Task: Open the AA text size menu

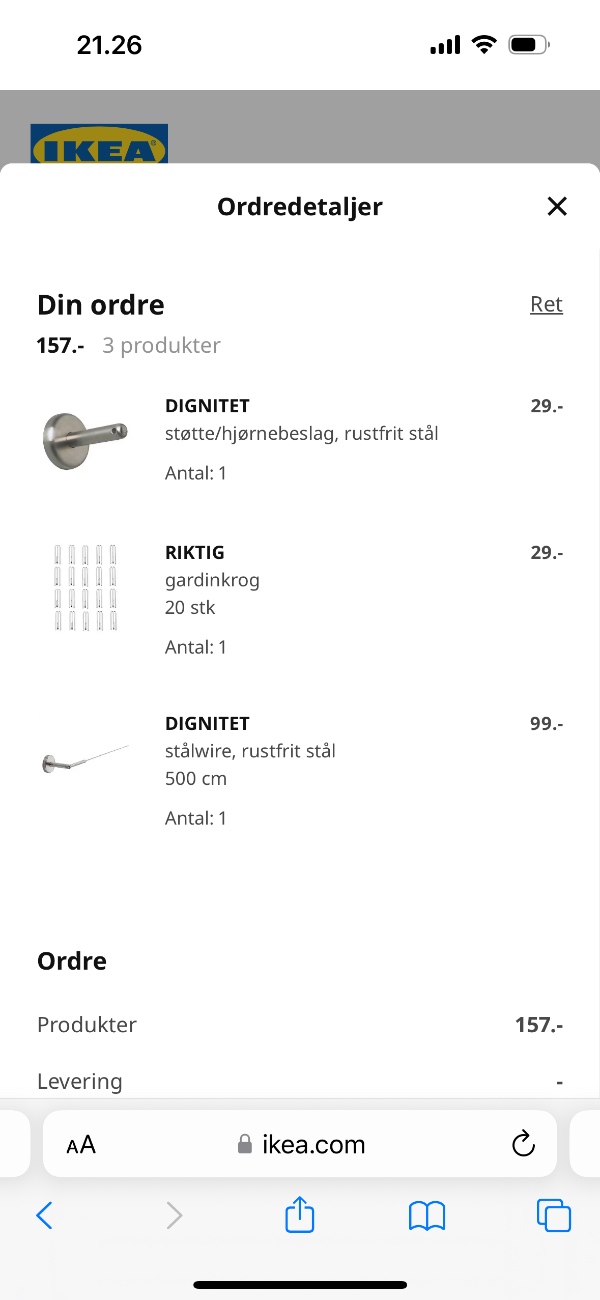Action: pyautogui.click(x=81, y=1145)
